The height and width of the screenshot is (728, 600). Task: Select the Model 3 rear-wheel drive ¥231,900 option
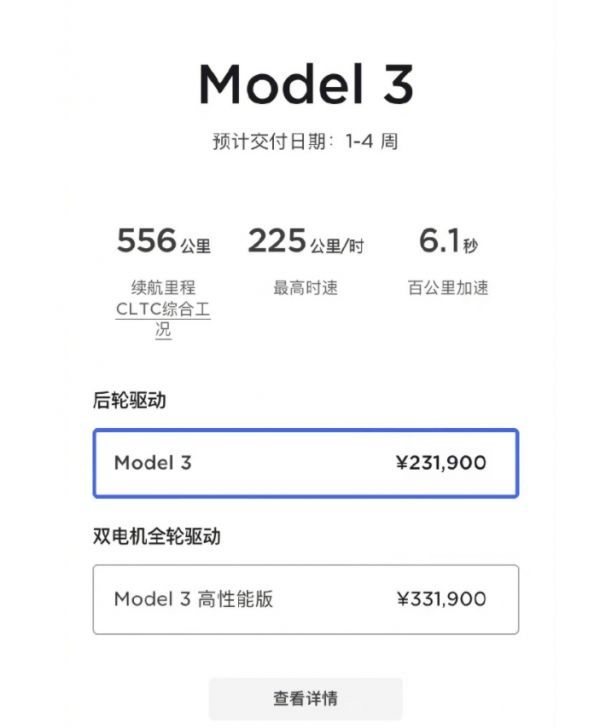[x=305, y=463]
